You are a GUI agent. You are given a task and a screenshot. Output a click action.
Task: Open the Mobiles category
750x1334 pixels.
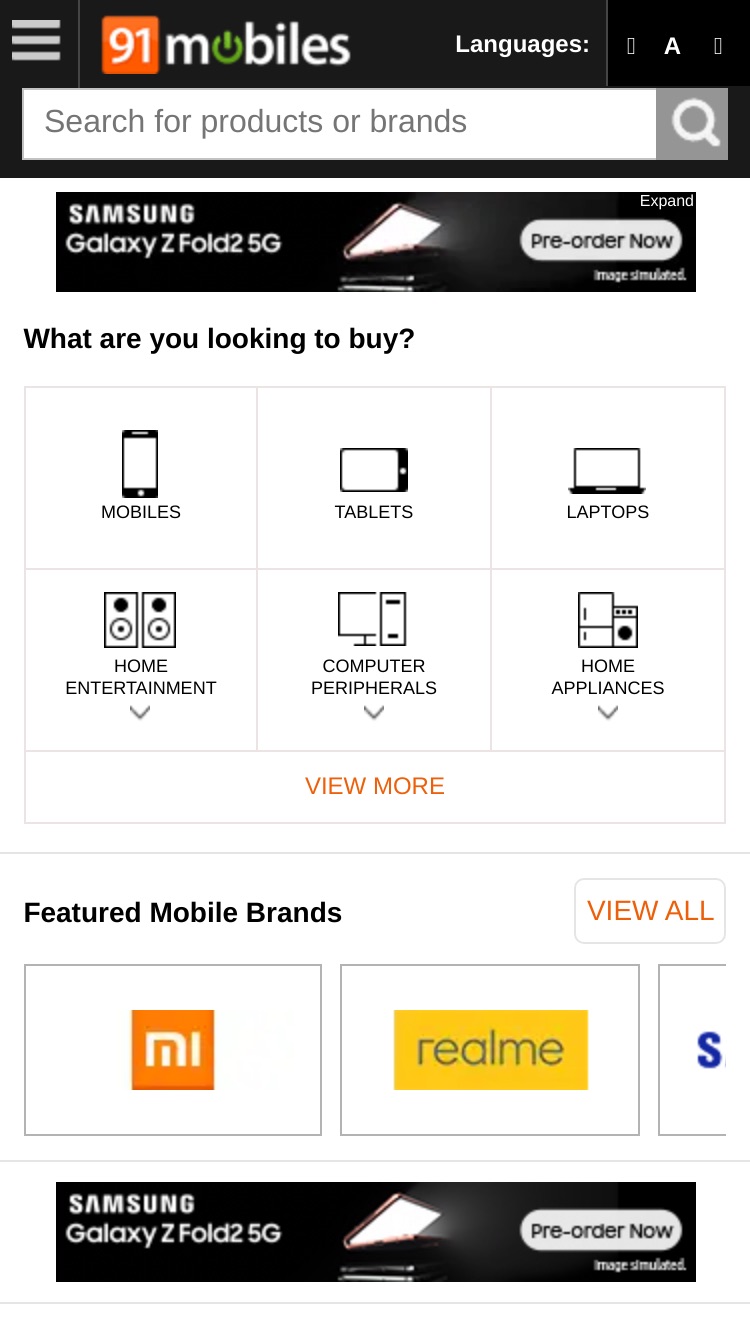click(141, 478)
